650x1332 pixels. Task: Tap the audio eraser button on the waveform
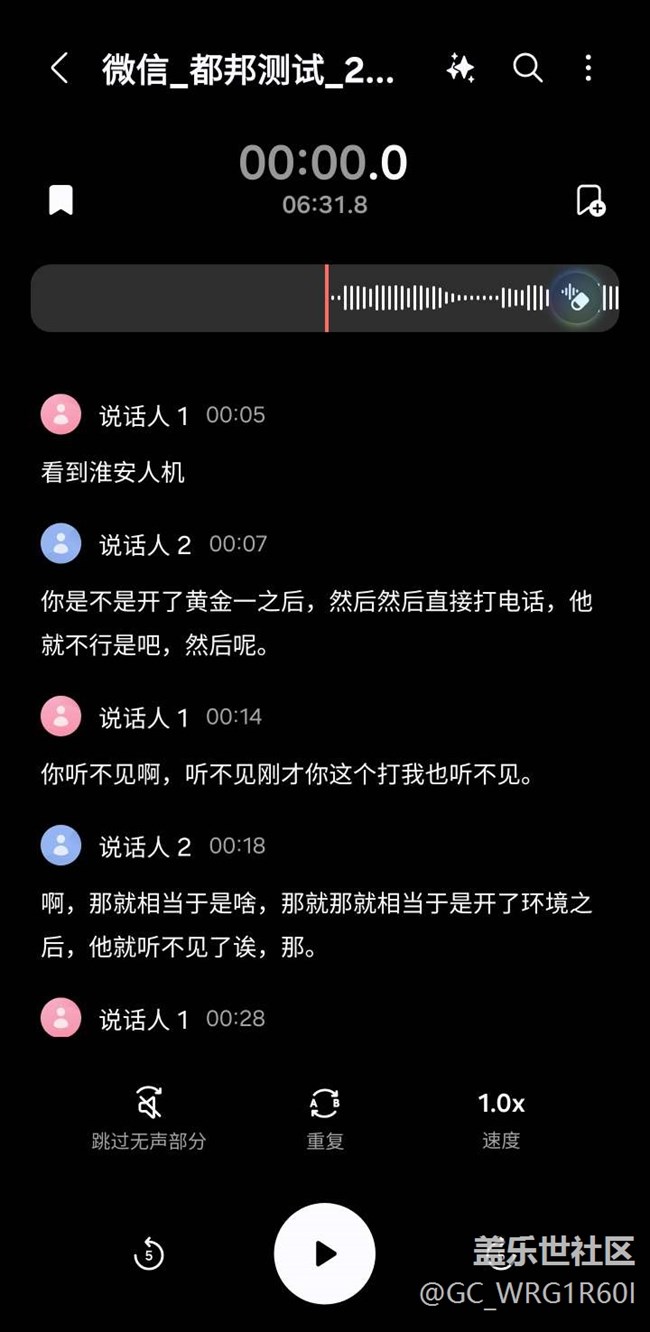[576, 297]
